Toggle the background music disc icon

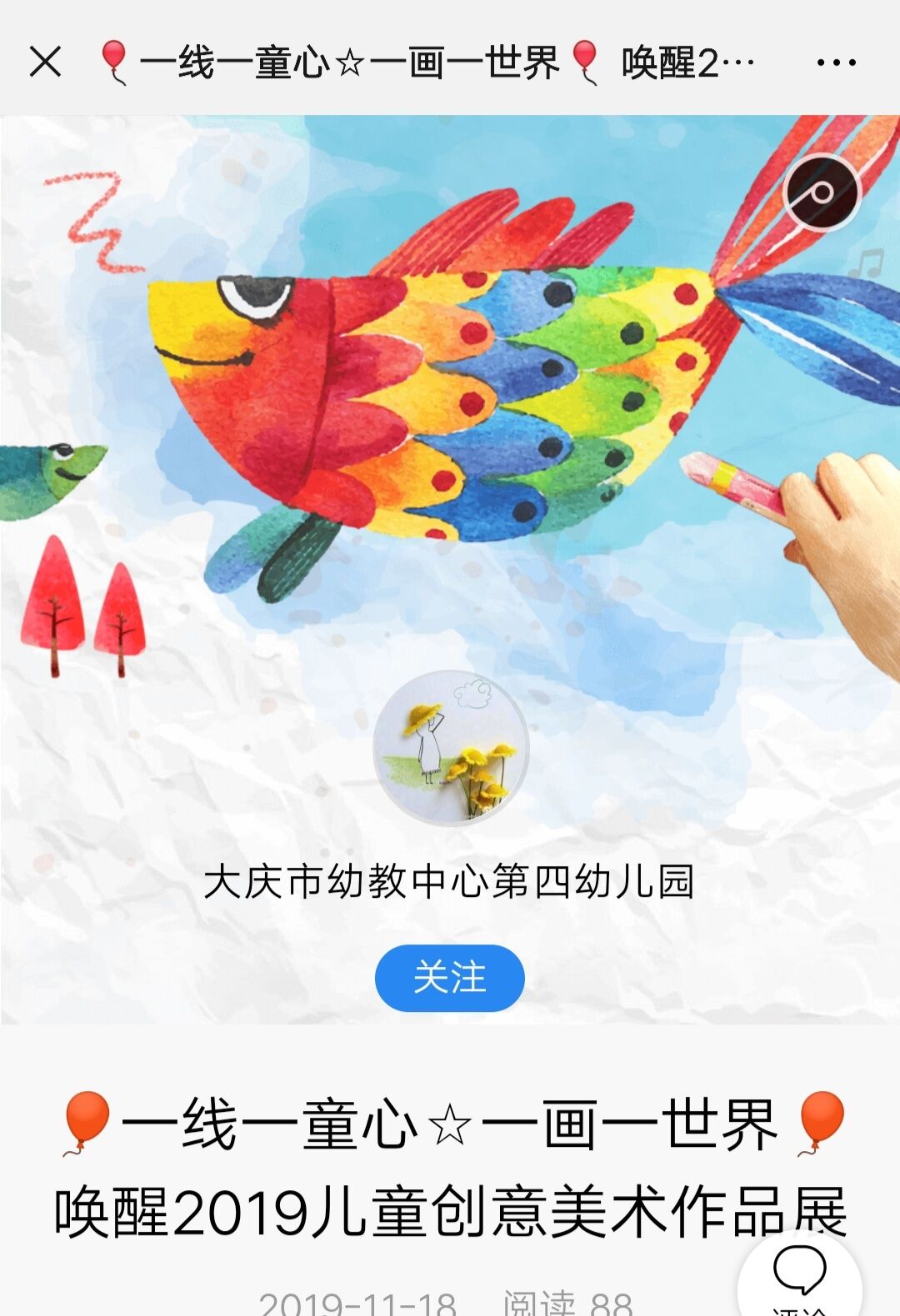click(822, 192)
